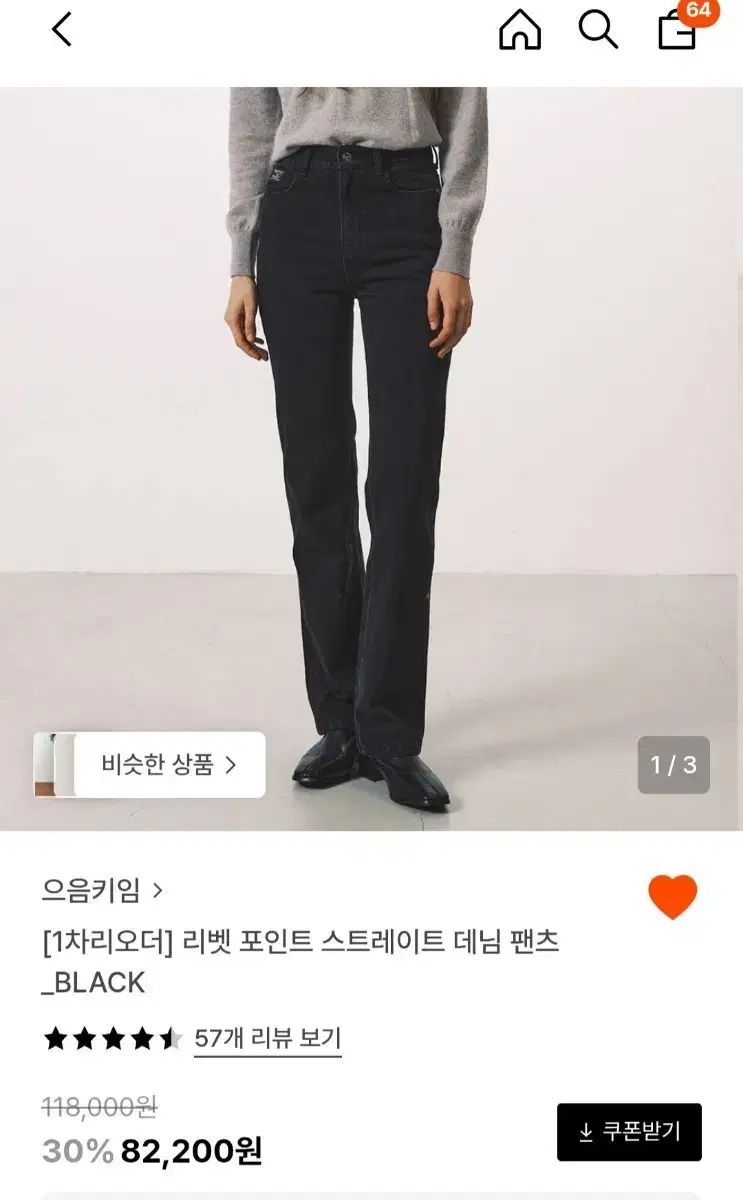Go back using the top arrow

(62, 30)
